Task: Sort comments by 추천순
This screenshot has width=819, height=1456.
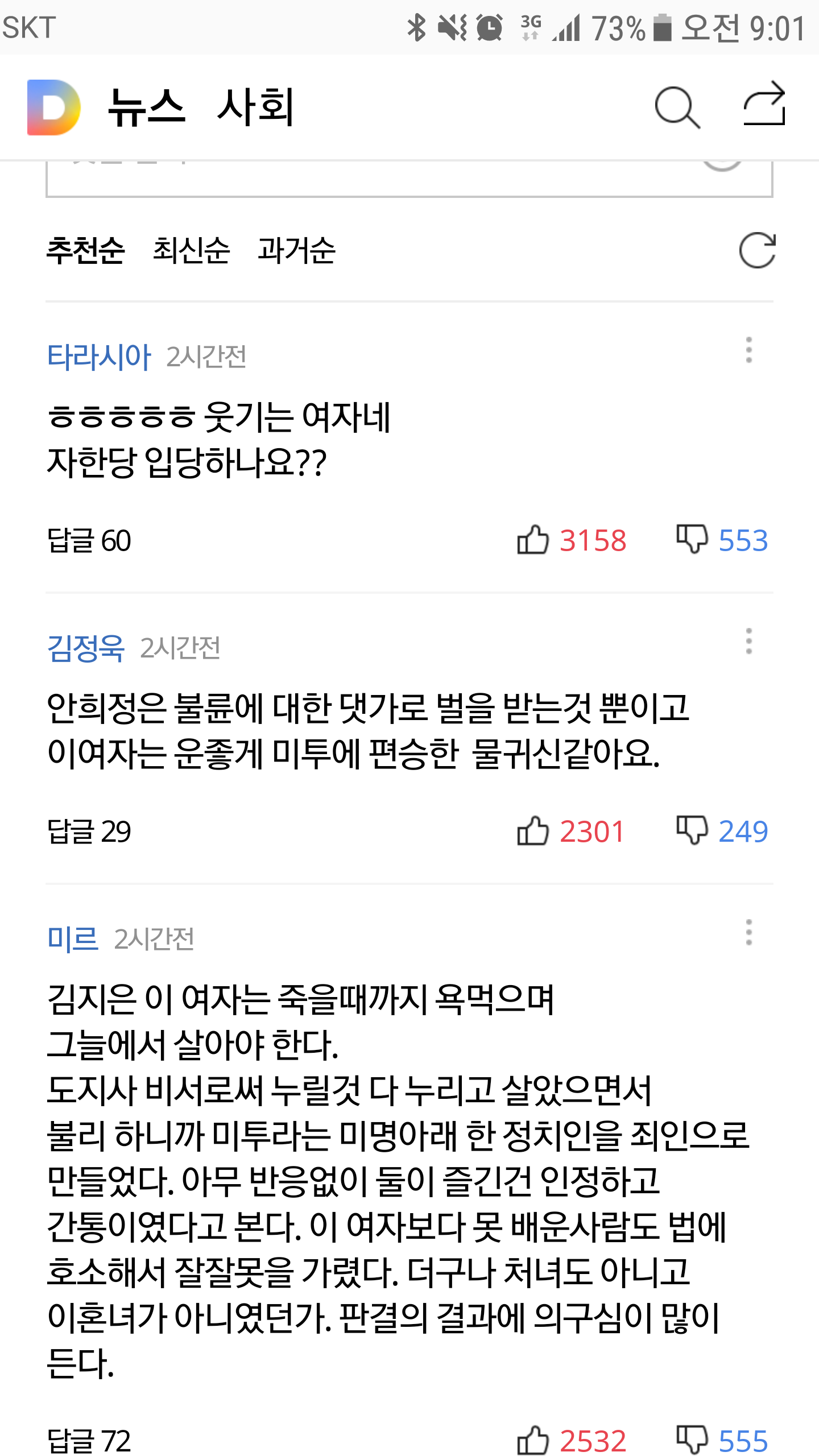Action: [x=85, y=250]
